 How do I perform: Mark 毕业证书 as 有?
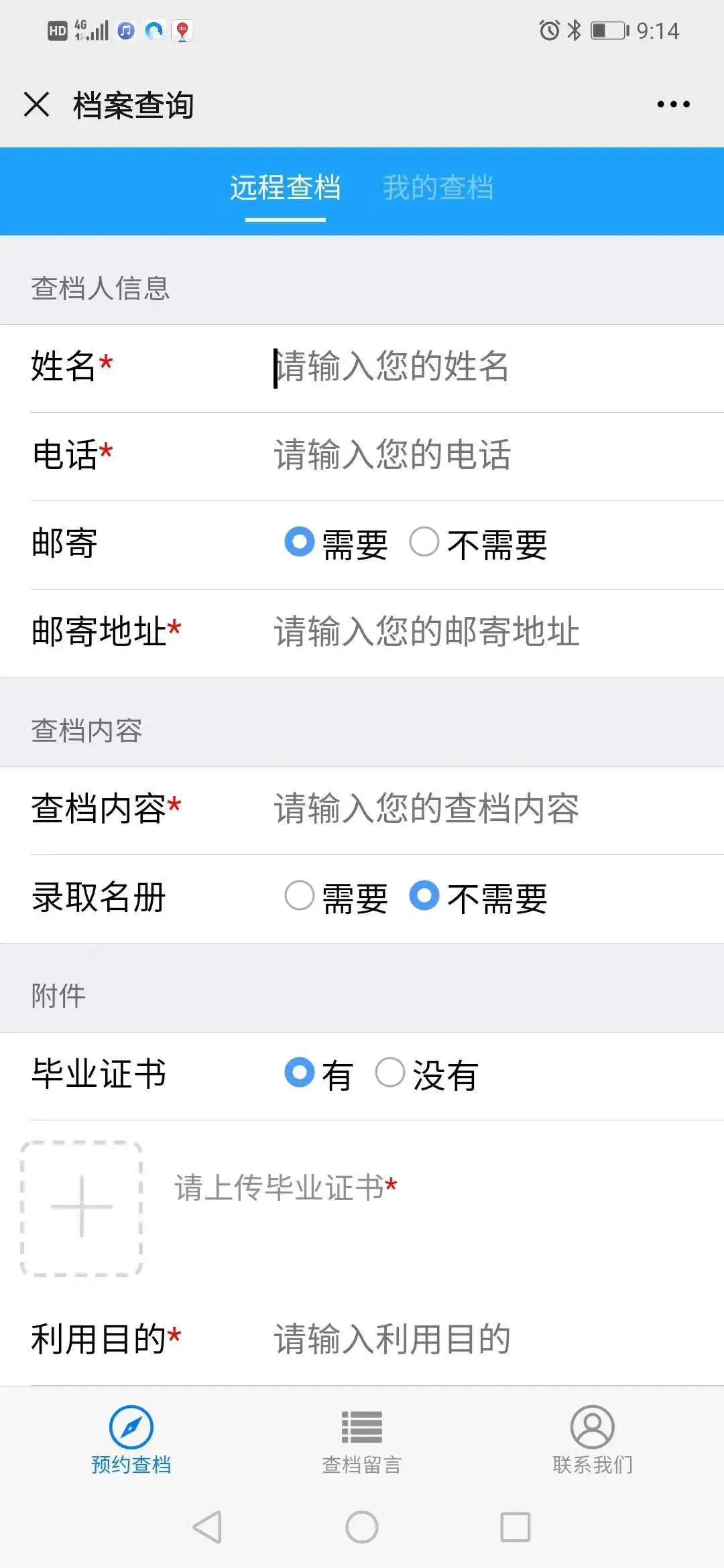300,1073
